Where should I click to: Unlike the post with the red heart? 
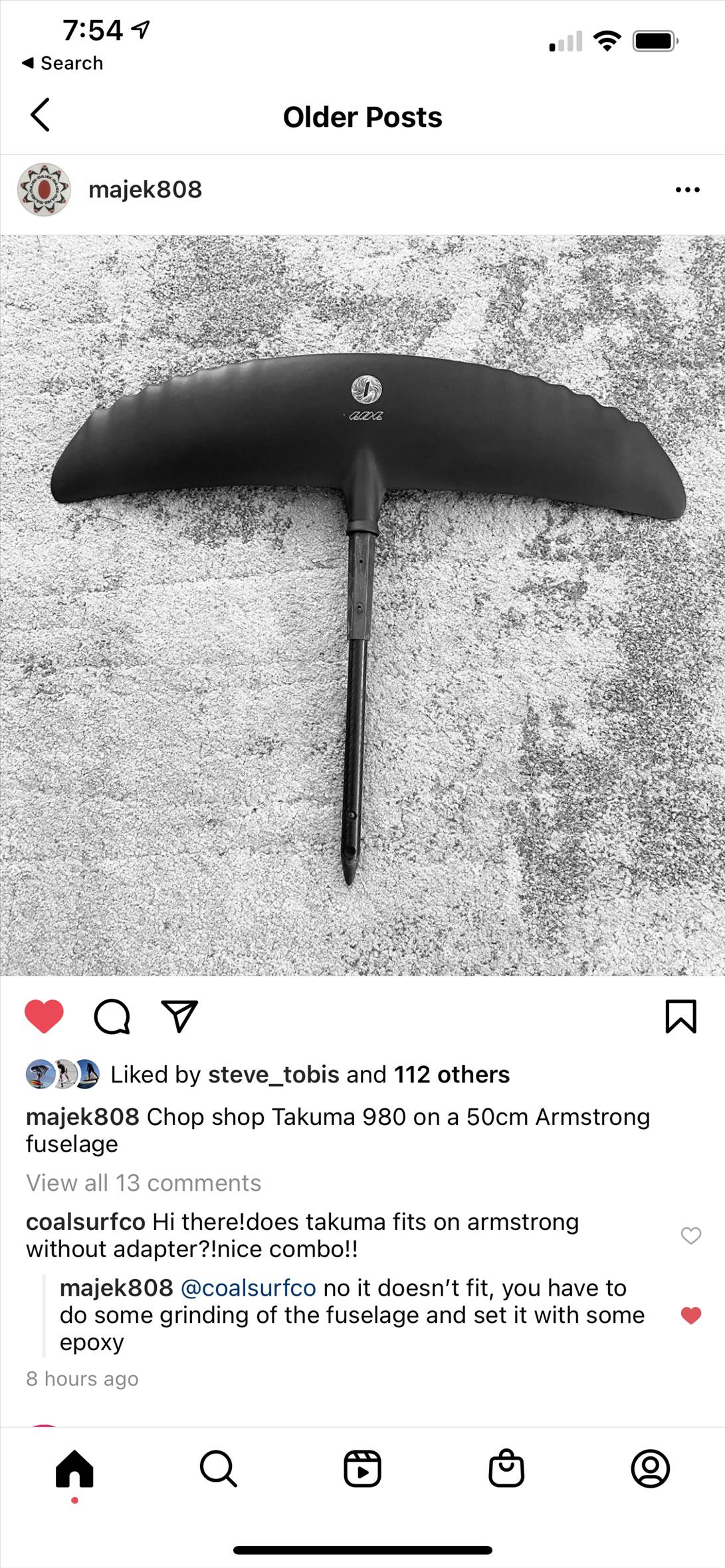click(x=44, y=1016)
